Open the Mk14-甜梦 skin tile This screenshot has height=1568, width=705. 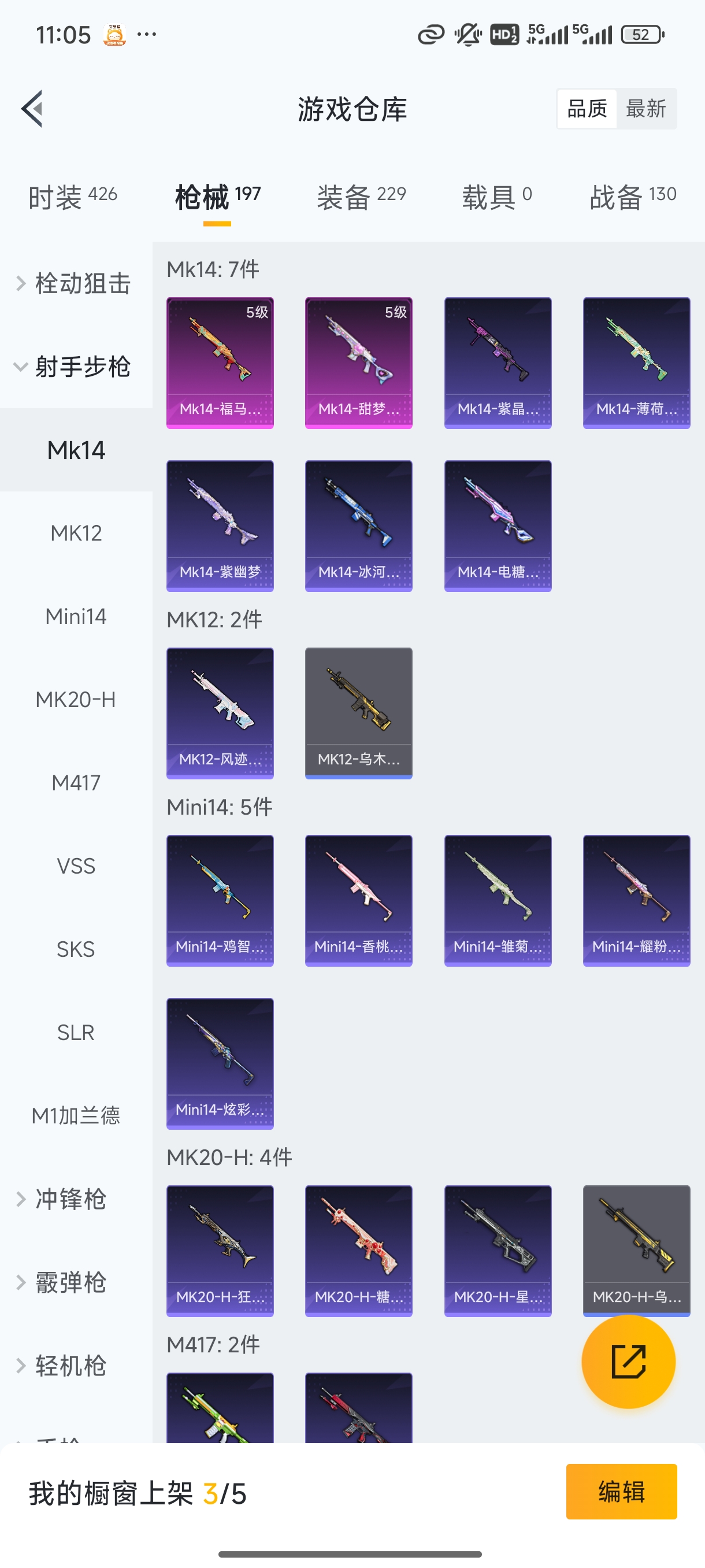coord(358,363)
